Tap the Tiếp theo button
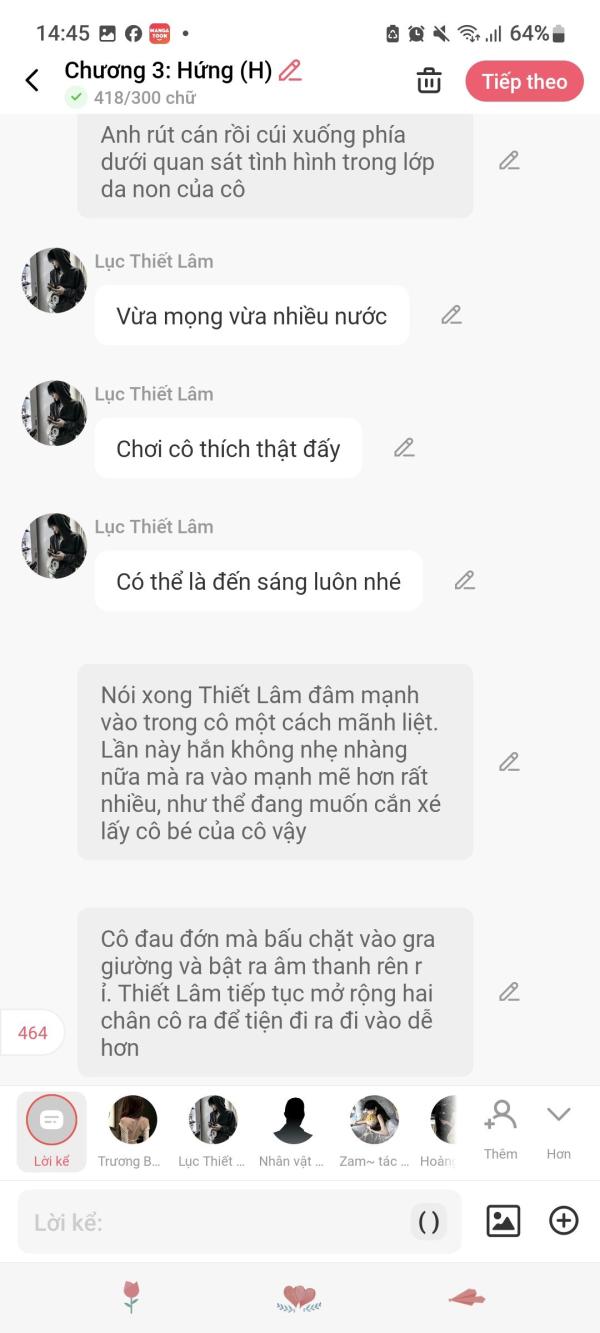Screen dimensions: 600x1333 (x=524, y=82)
